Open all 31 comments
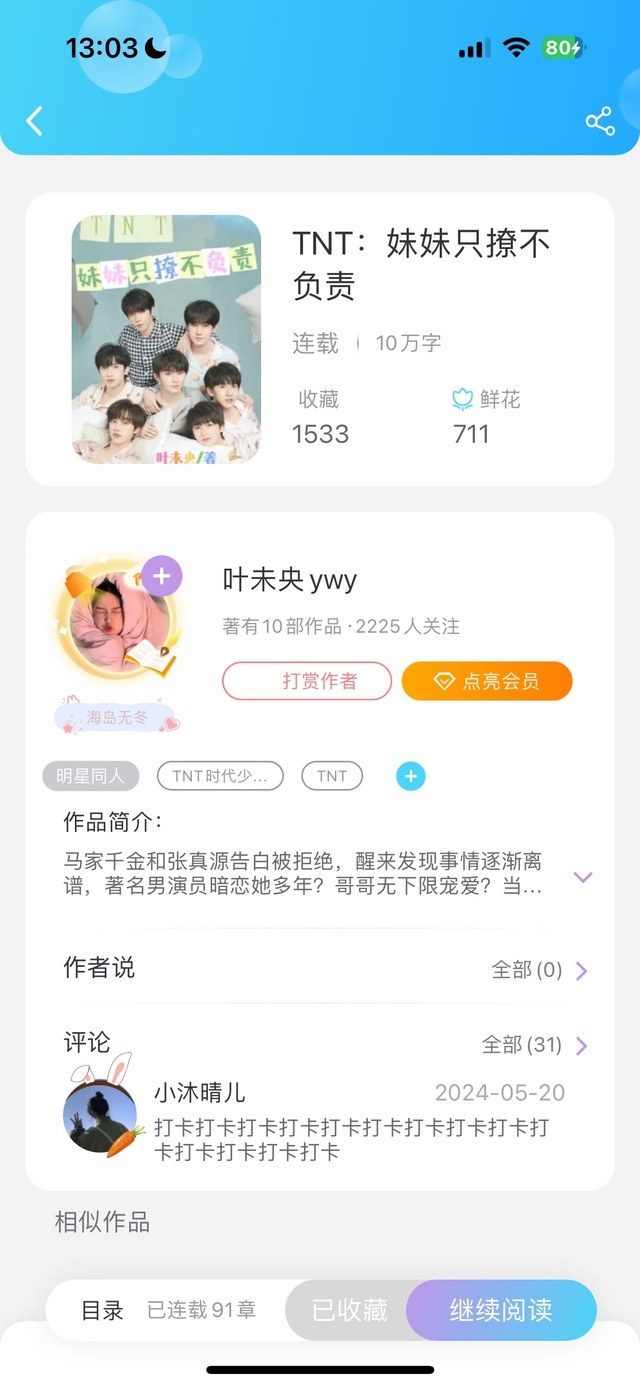640x1387 pixels. coord(535,1045)
